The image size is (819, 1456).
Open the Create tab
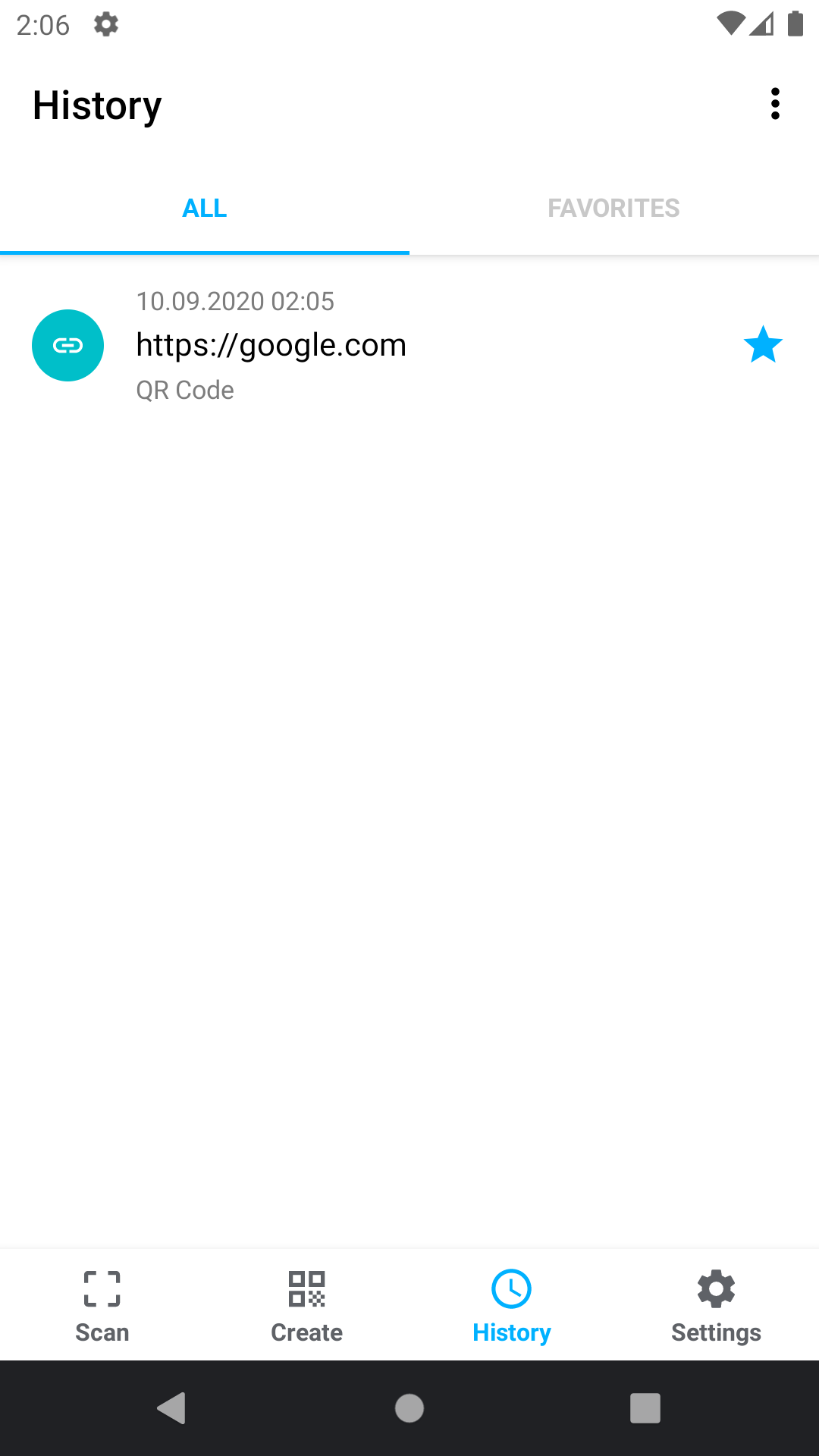[x=307, y=1306]
